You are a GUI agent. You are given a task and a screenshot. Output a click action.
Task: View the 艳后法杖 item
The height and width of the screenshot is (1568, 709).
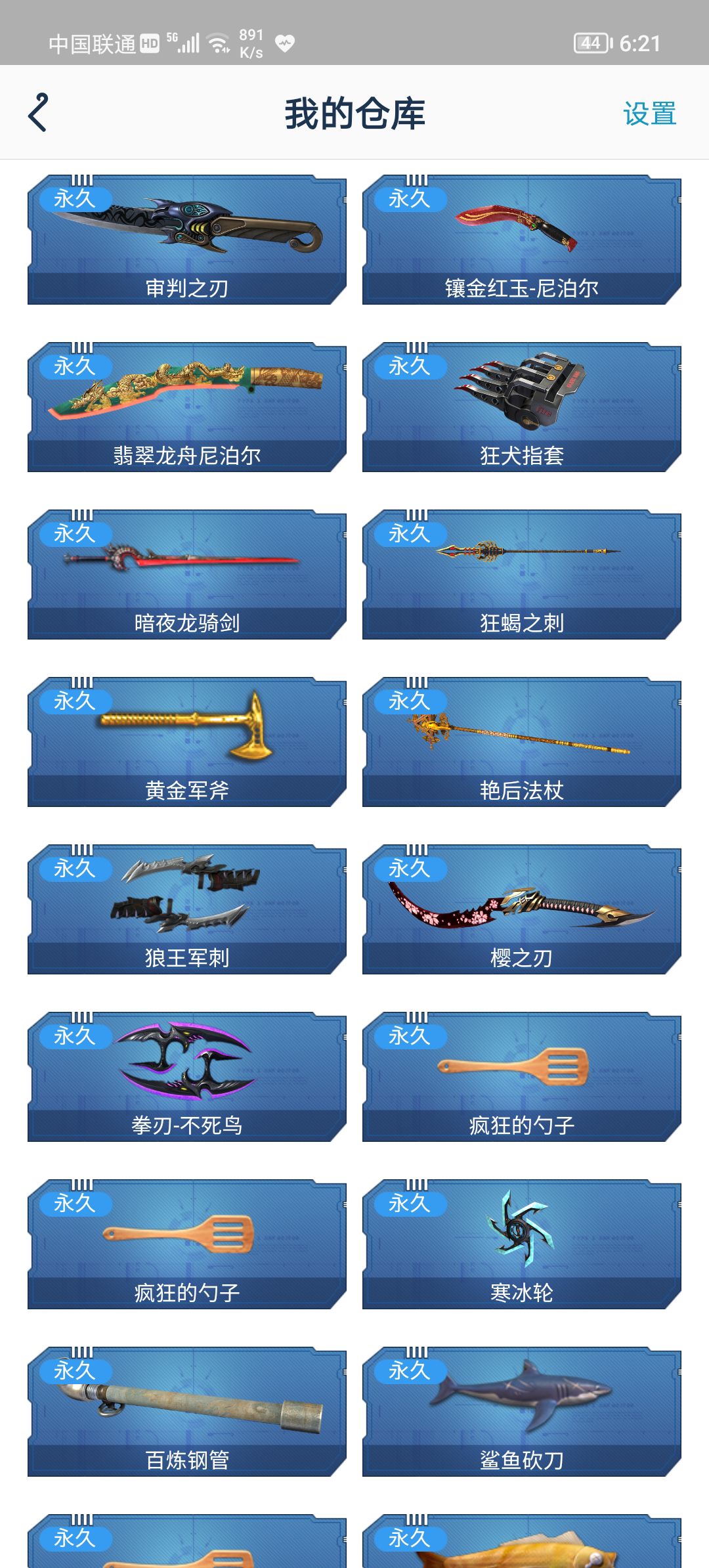click(521, 742)
